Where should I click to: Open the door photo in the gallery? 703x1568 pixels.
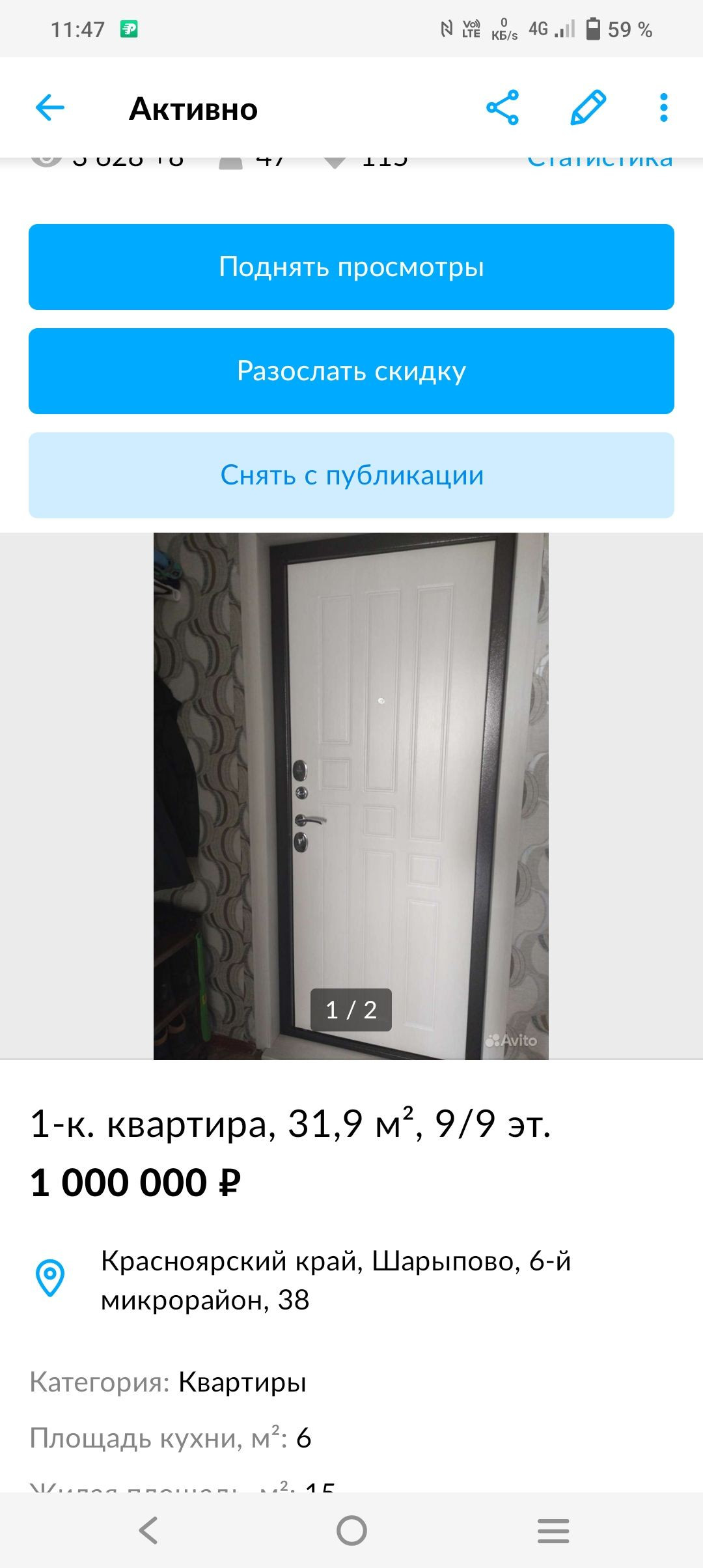pos(351,796)
